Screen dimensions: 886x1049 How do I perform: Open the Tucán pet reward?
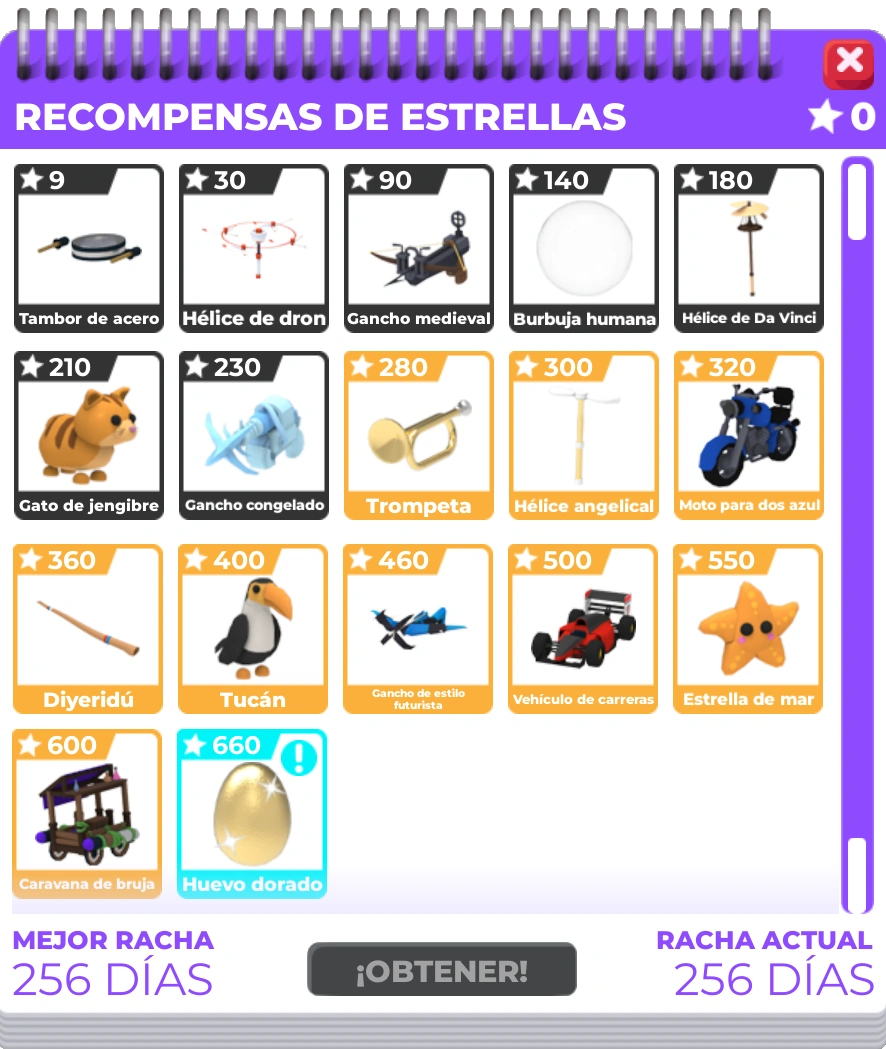click(x=253, y=628)
